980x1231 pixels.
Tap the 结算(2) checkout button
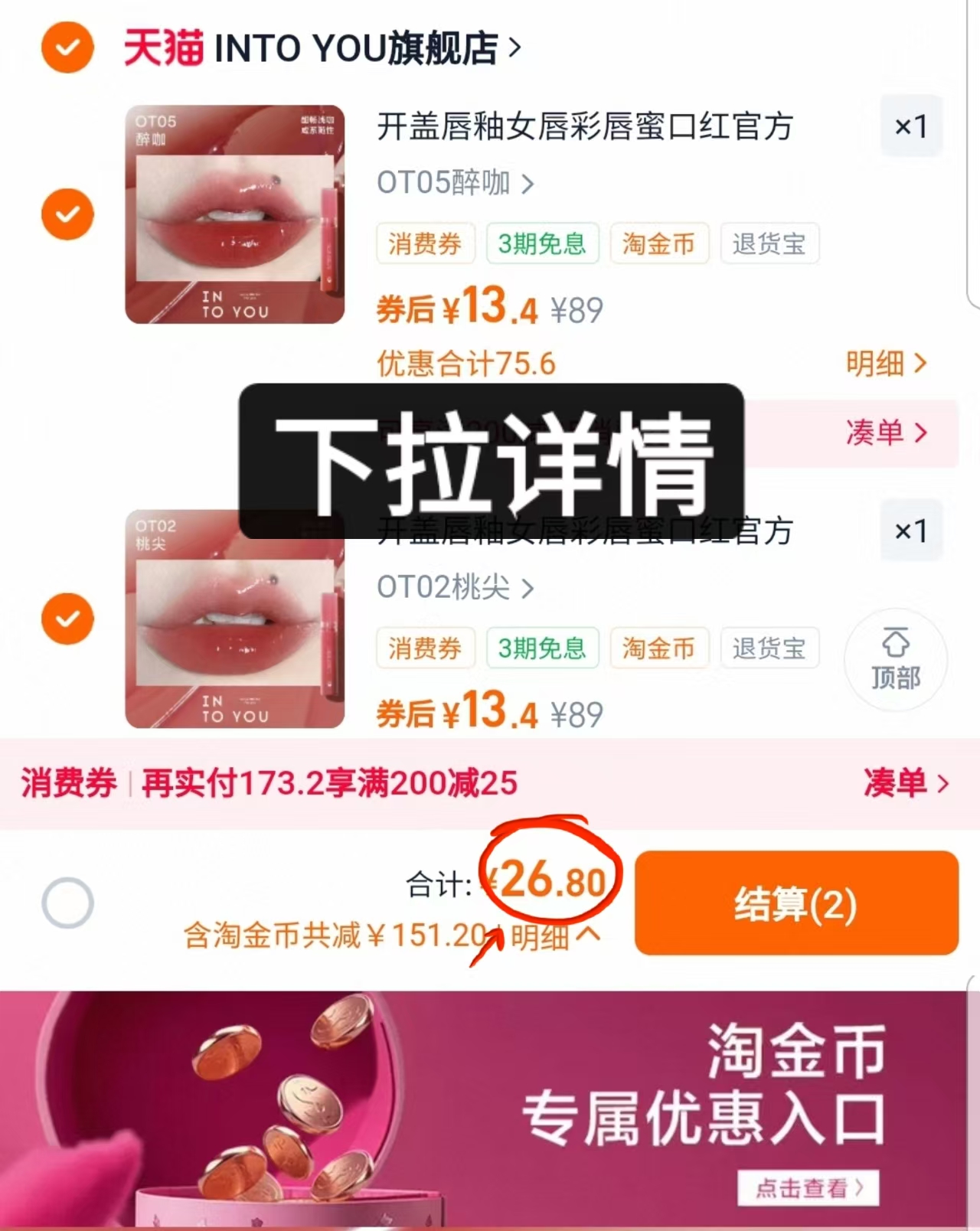coord(796,903)
